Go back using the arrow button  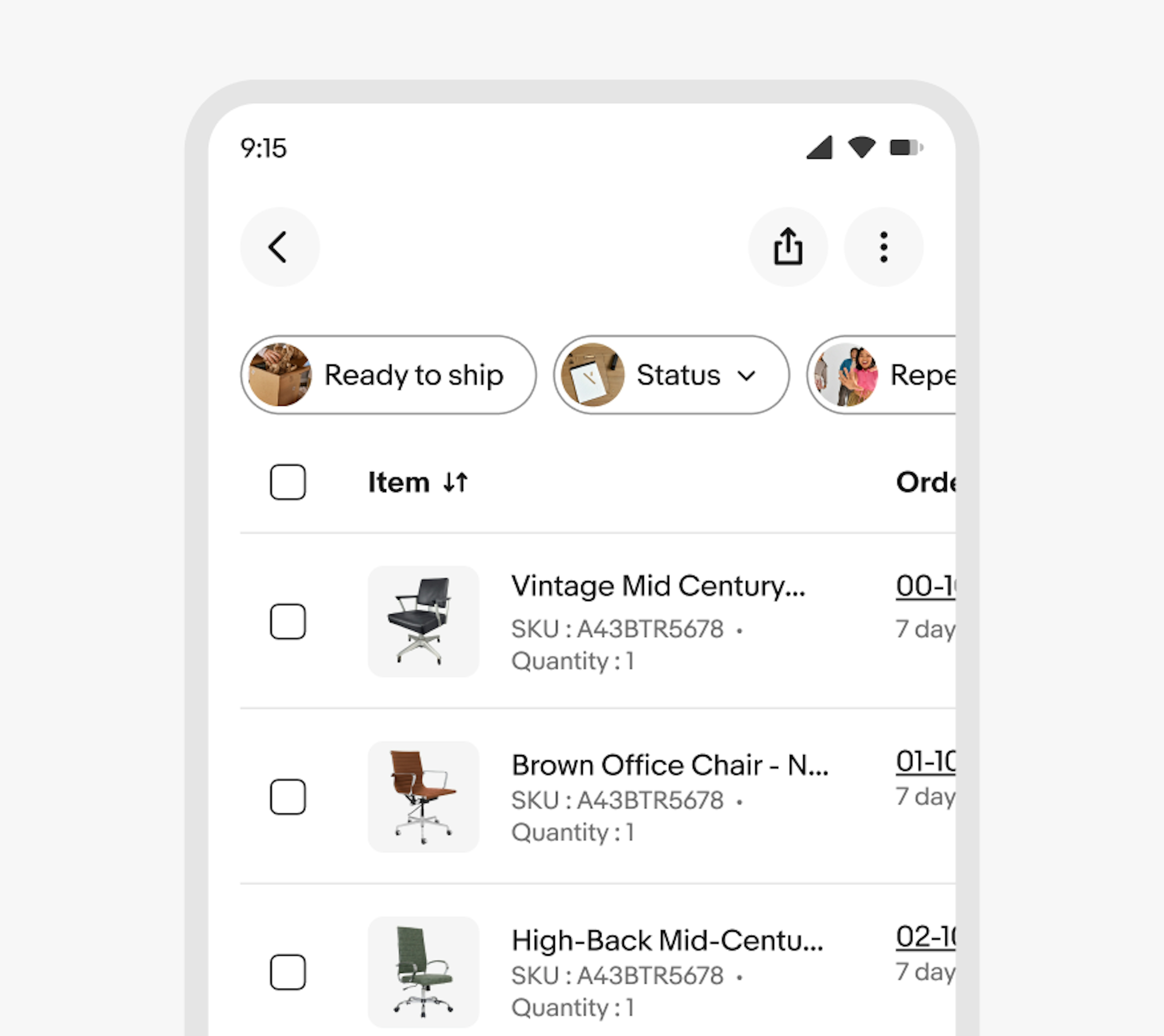click(x=279, y=247)
